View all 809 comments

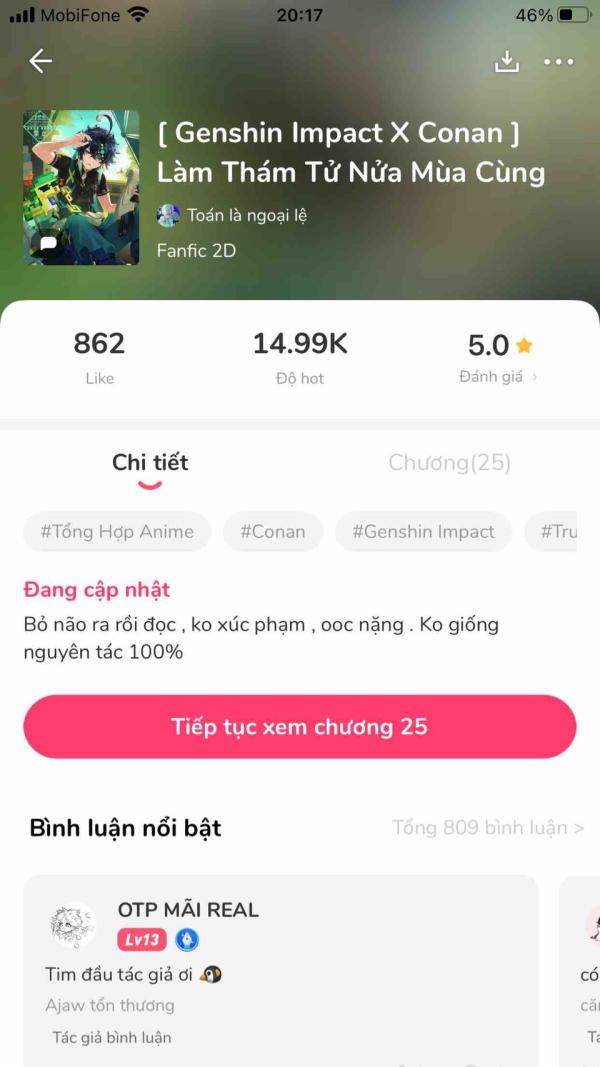(488, 827)
